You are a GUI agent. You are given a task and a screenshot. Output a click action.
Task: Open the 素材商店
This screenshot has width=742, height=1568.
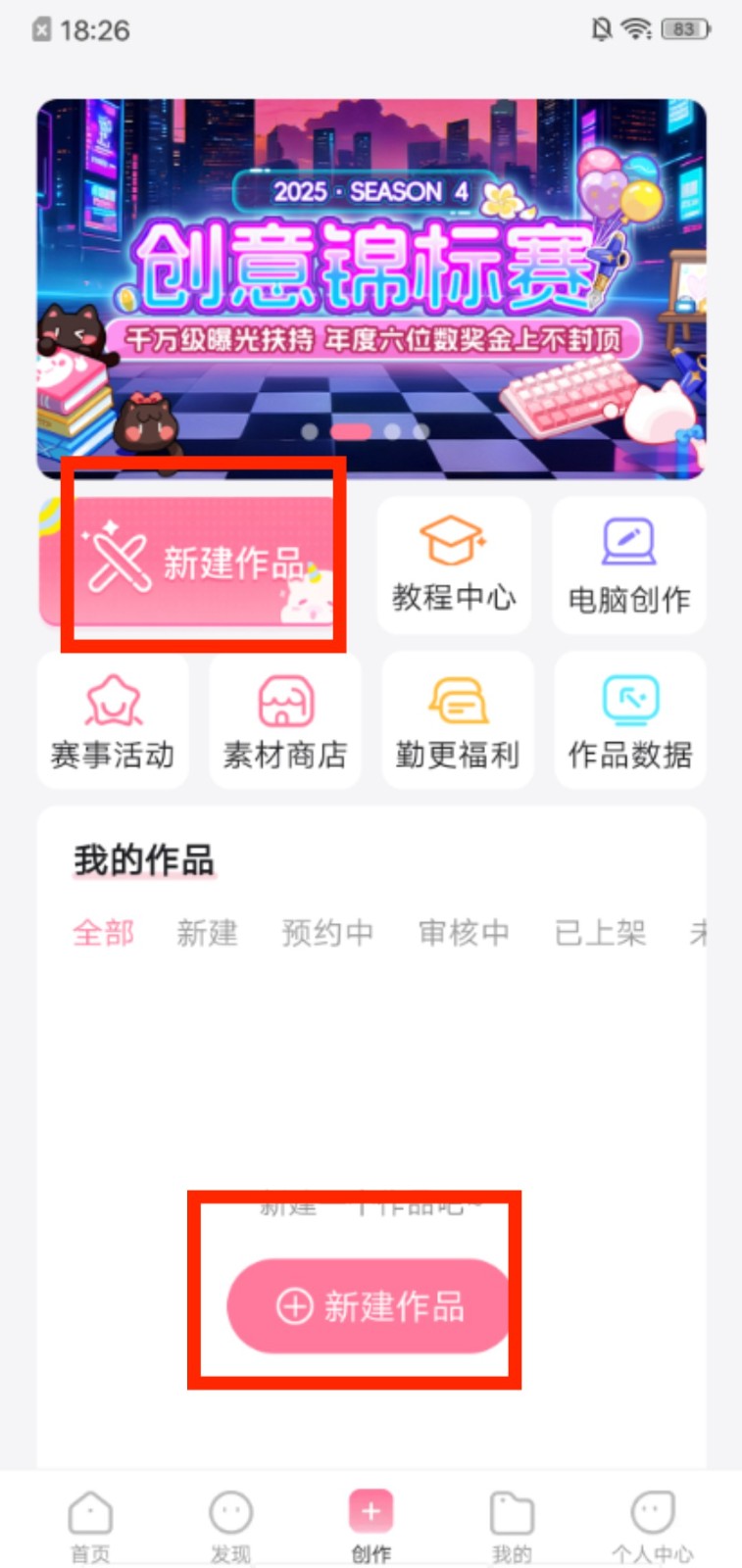(x=285, y=720)
